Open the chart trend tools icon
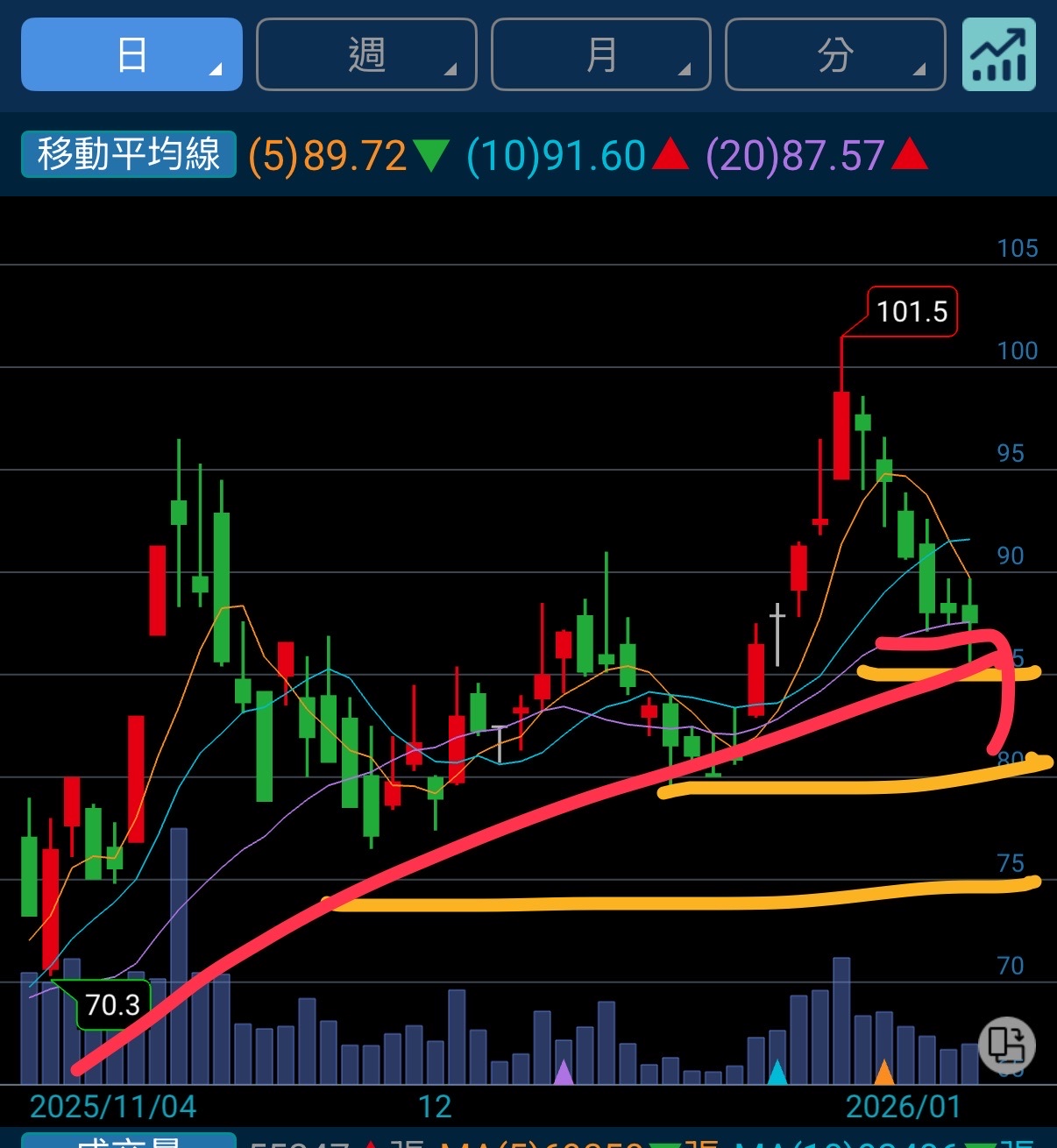1057x1148 pixels. pos(999,55)
